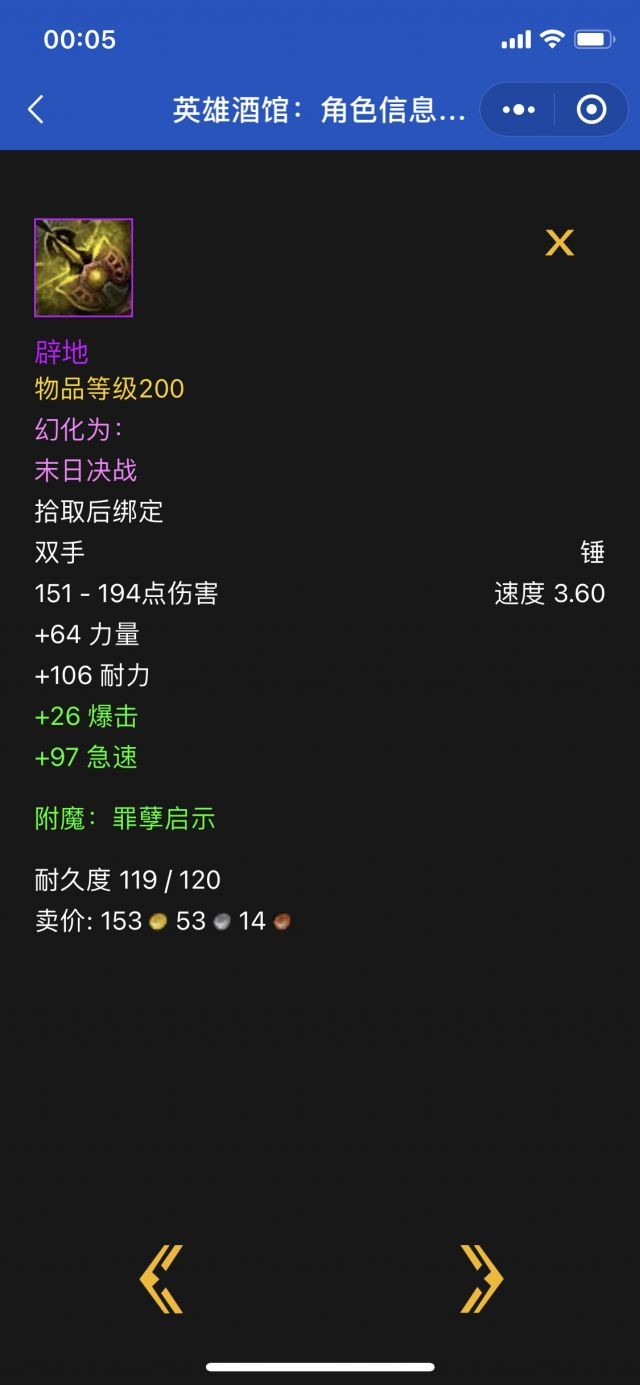The image size is (640, 1385).
Task: Go back using the header arrow
Action: [x=36, y=109]
